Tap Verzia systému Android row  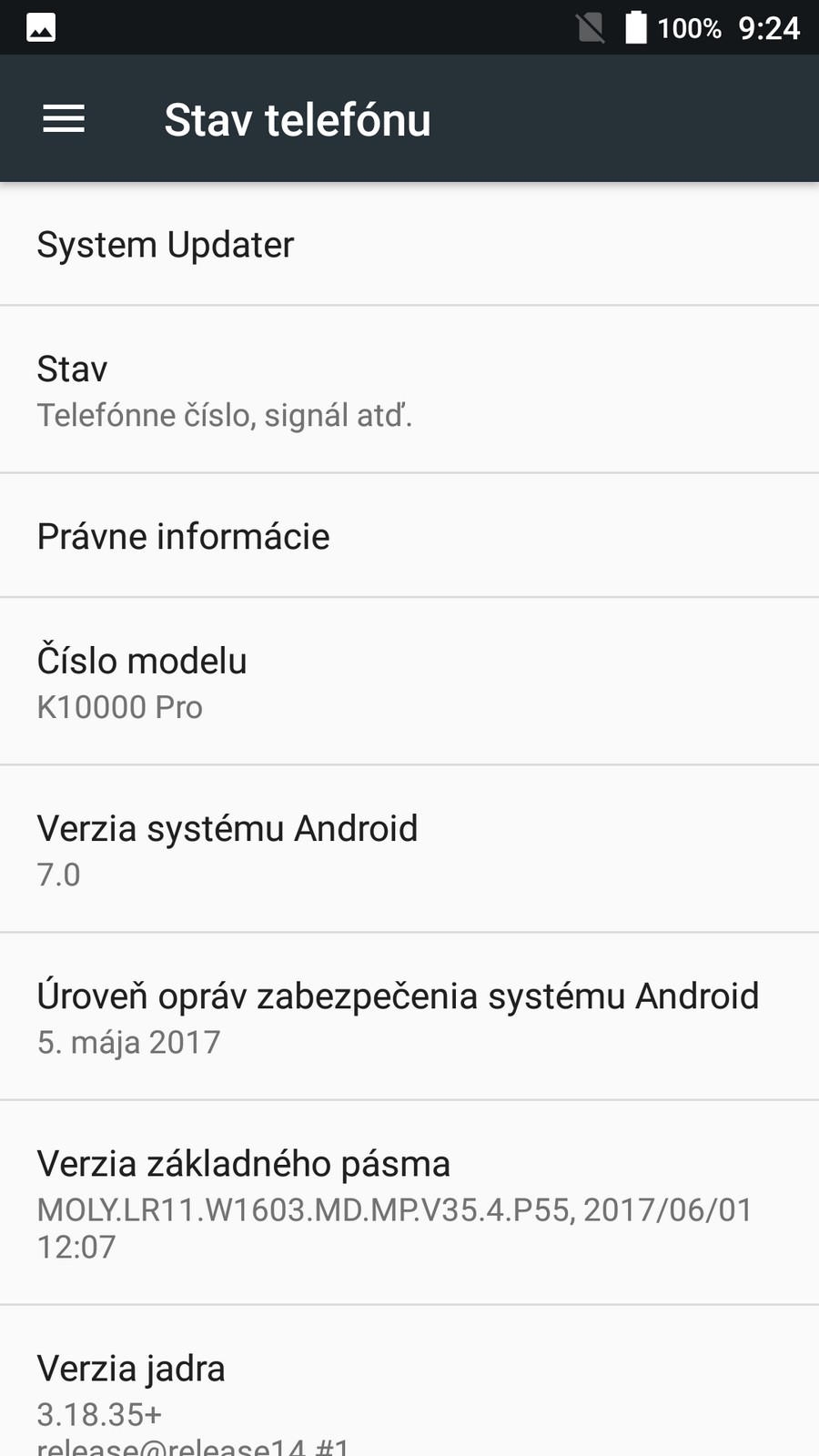click(x=409, y=849)
